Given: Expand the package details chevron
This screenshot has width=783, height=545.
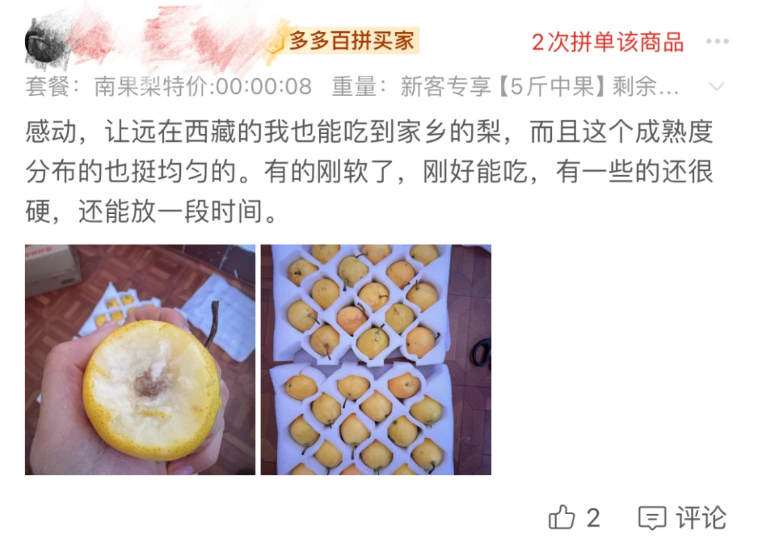Looking at the screenshot, I should point(717,87).
